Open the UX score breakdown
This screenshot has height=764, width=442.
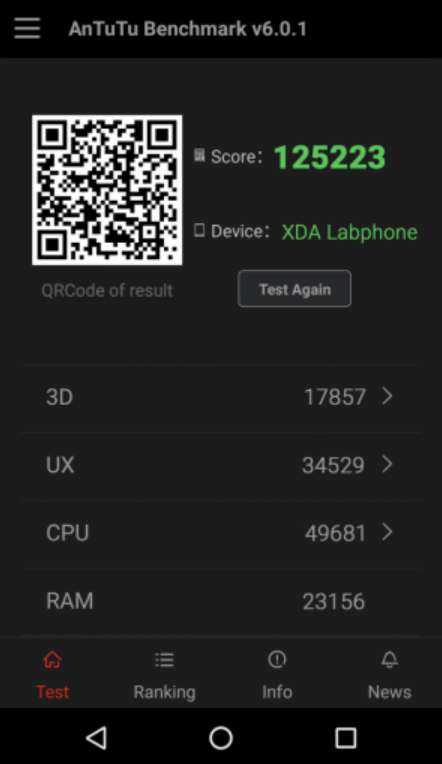point(221,465)
